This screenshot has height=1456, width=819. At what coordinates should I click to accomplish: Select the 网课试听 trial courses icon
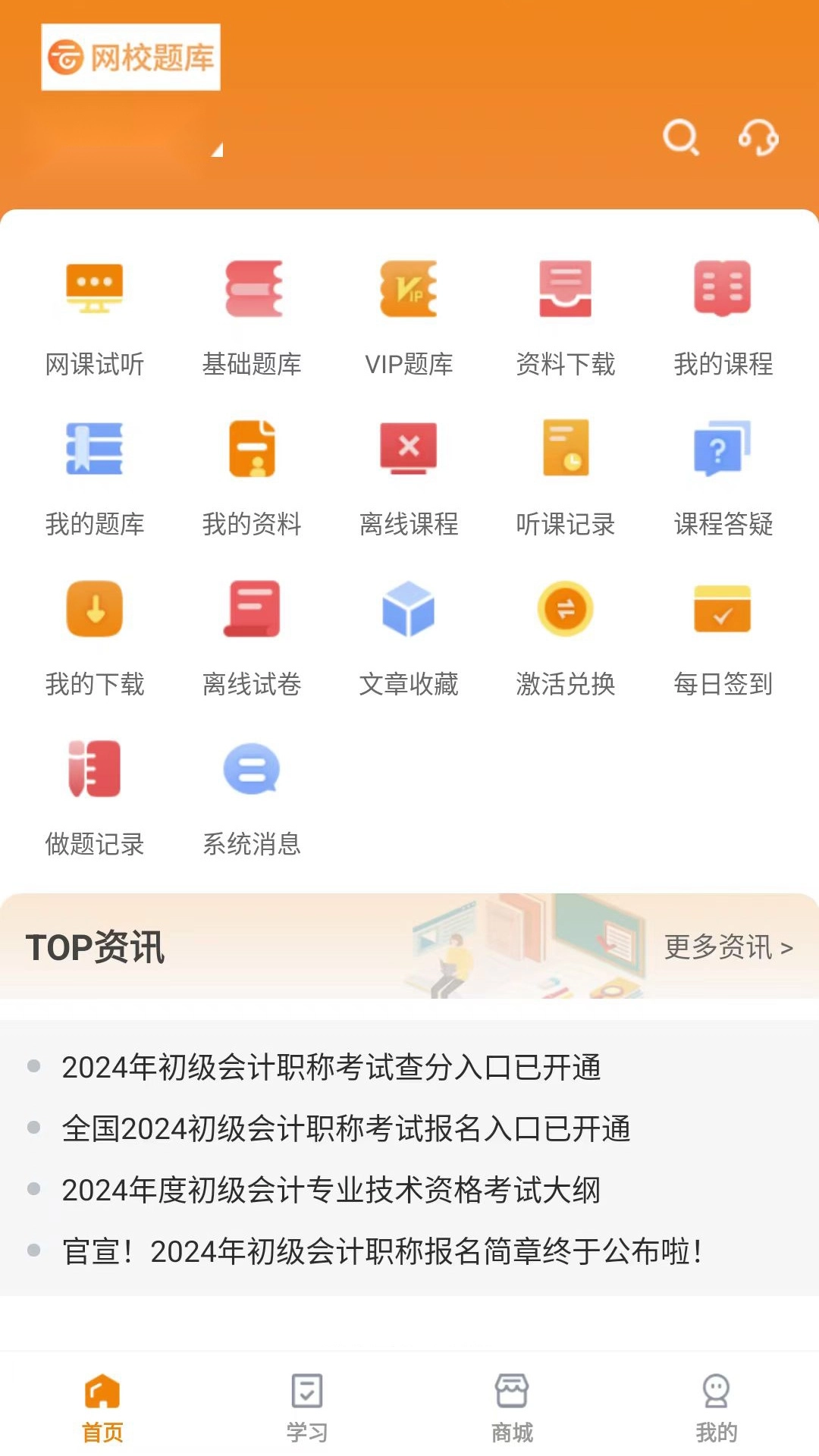tap(95, 318)
